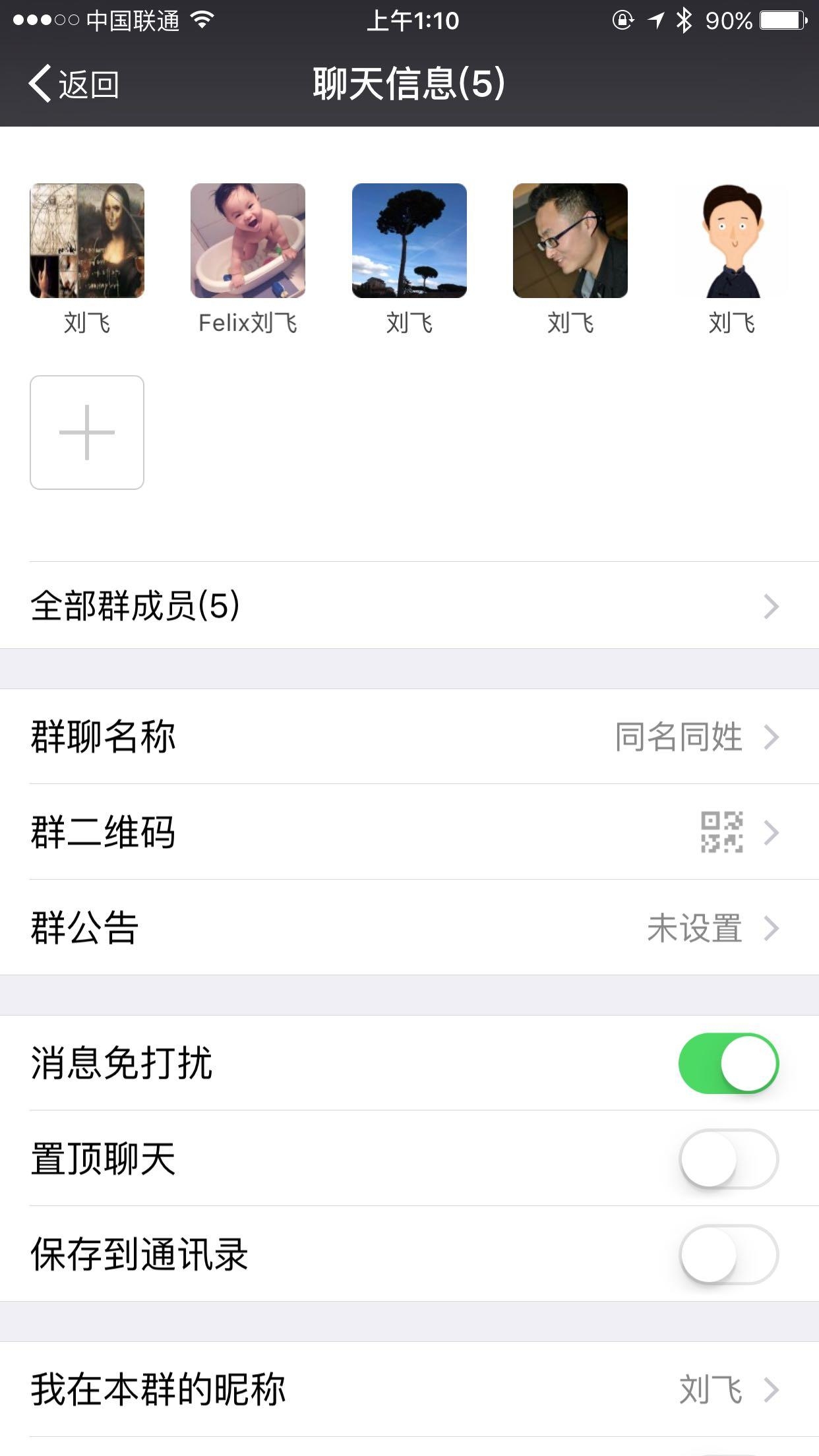Open the cartoon avatar member profile
This screenshot has height=1456, width=819.
pos(732,241)
